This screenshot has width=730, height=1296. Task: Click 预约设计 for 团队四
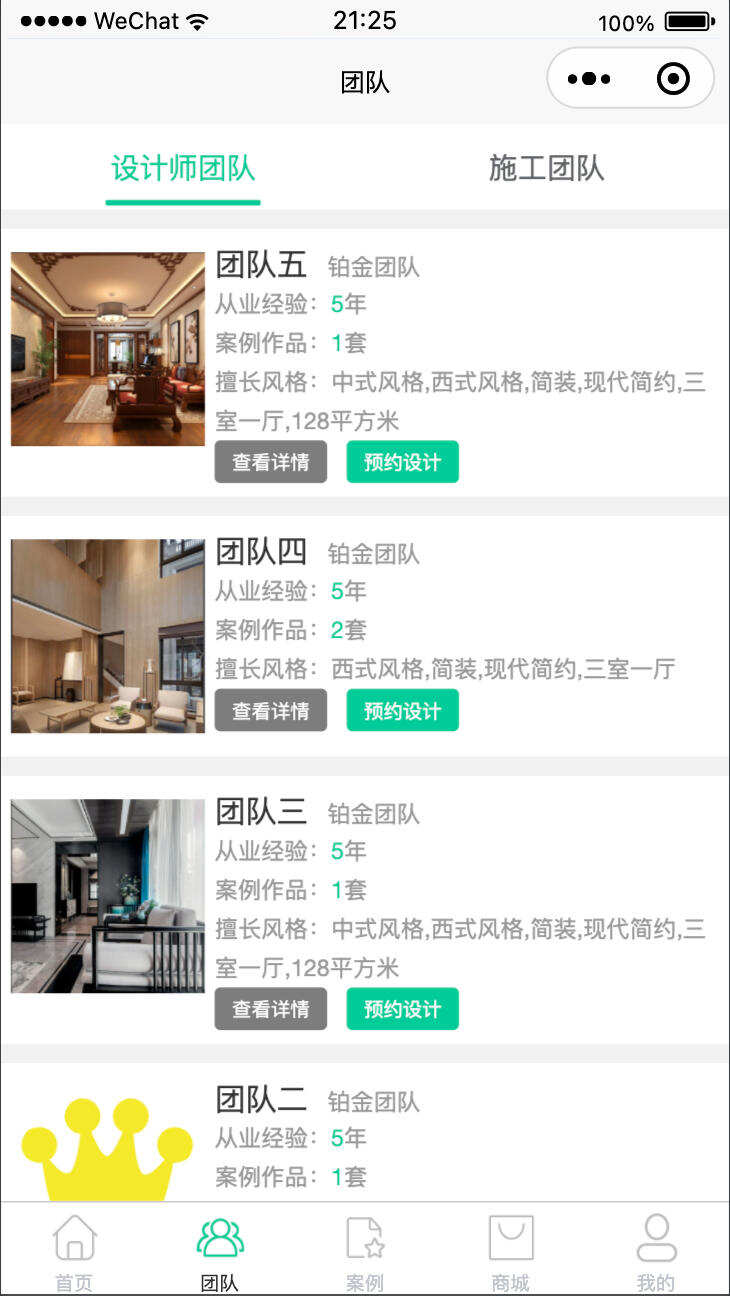(402, 710)
